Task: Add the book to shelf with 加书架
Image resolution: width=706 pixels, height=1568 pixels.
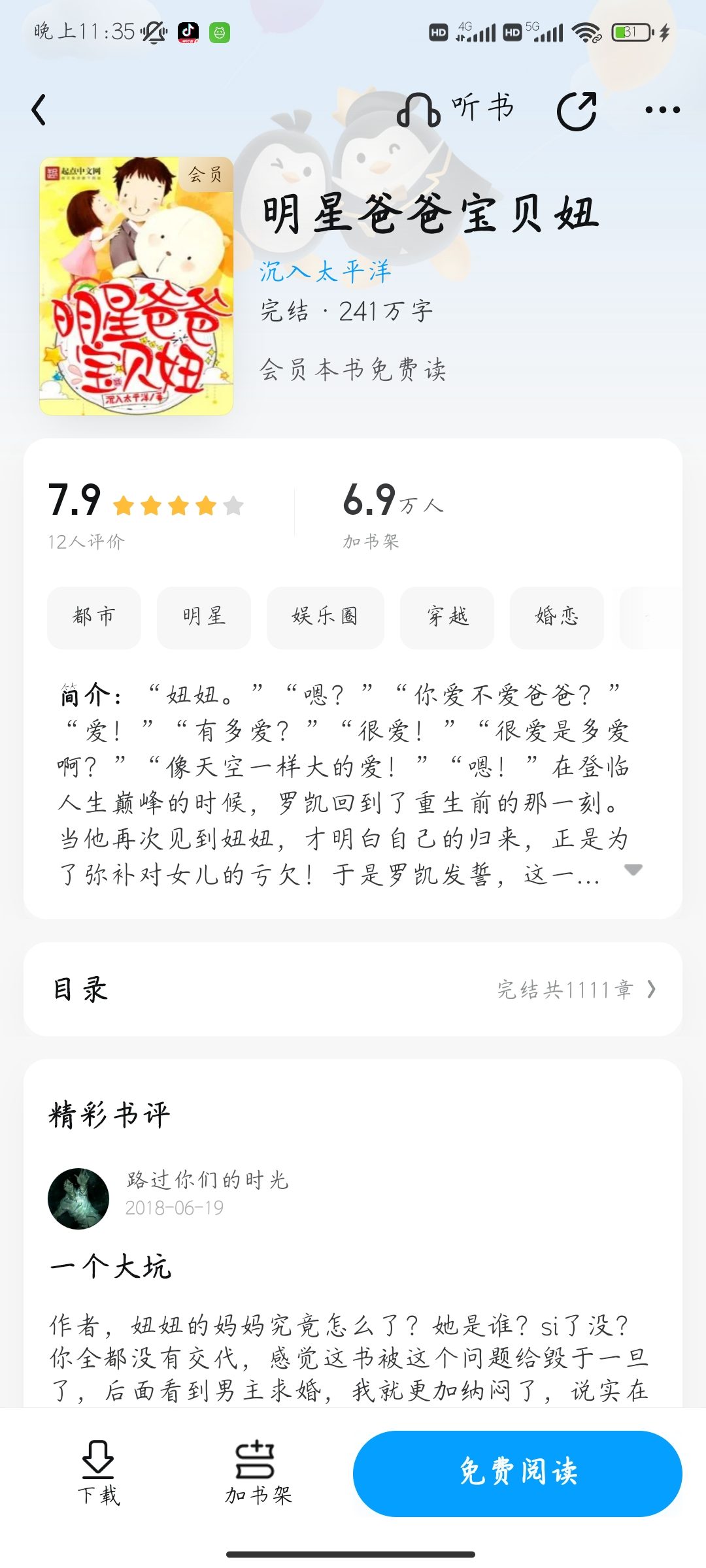Action: click(258, 1473)
